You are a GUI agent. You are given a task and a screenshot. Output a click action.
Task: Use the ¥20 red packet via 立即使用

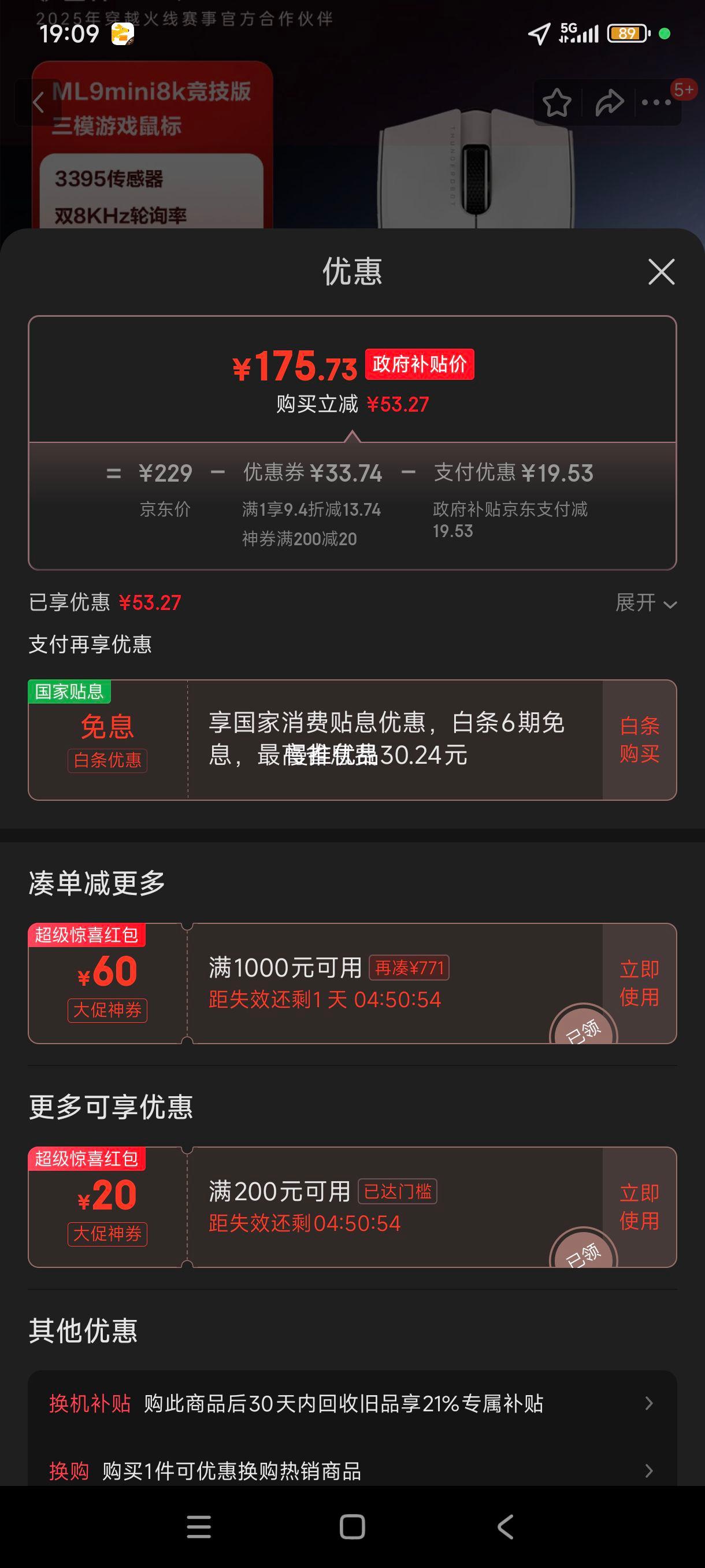pyautogui.click(x=636, y=1206)
